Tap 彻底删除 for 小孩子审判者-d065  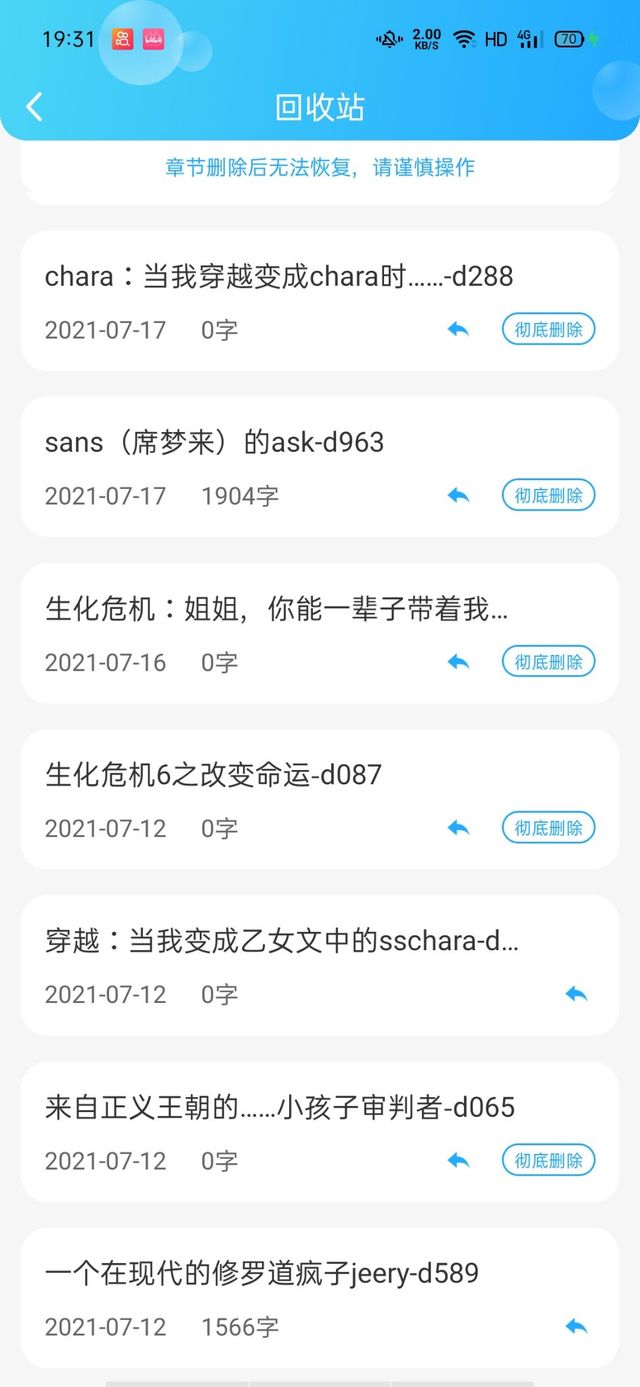548,1160
